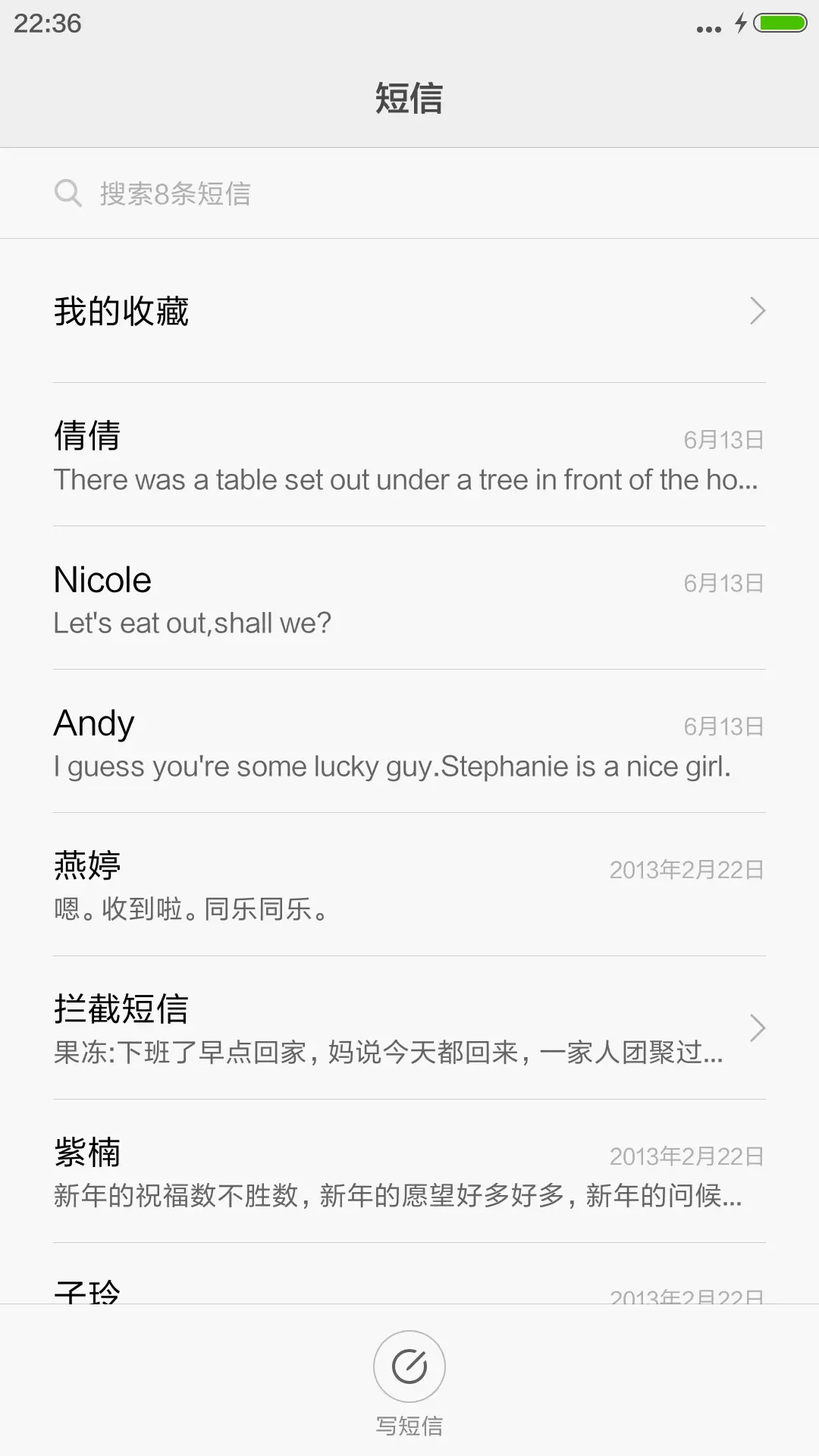Screen dimensions: 819x1456
Task: Click the search magnifier icon
Action: point(69,193)
